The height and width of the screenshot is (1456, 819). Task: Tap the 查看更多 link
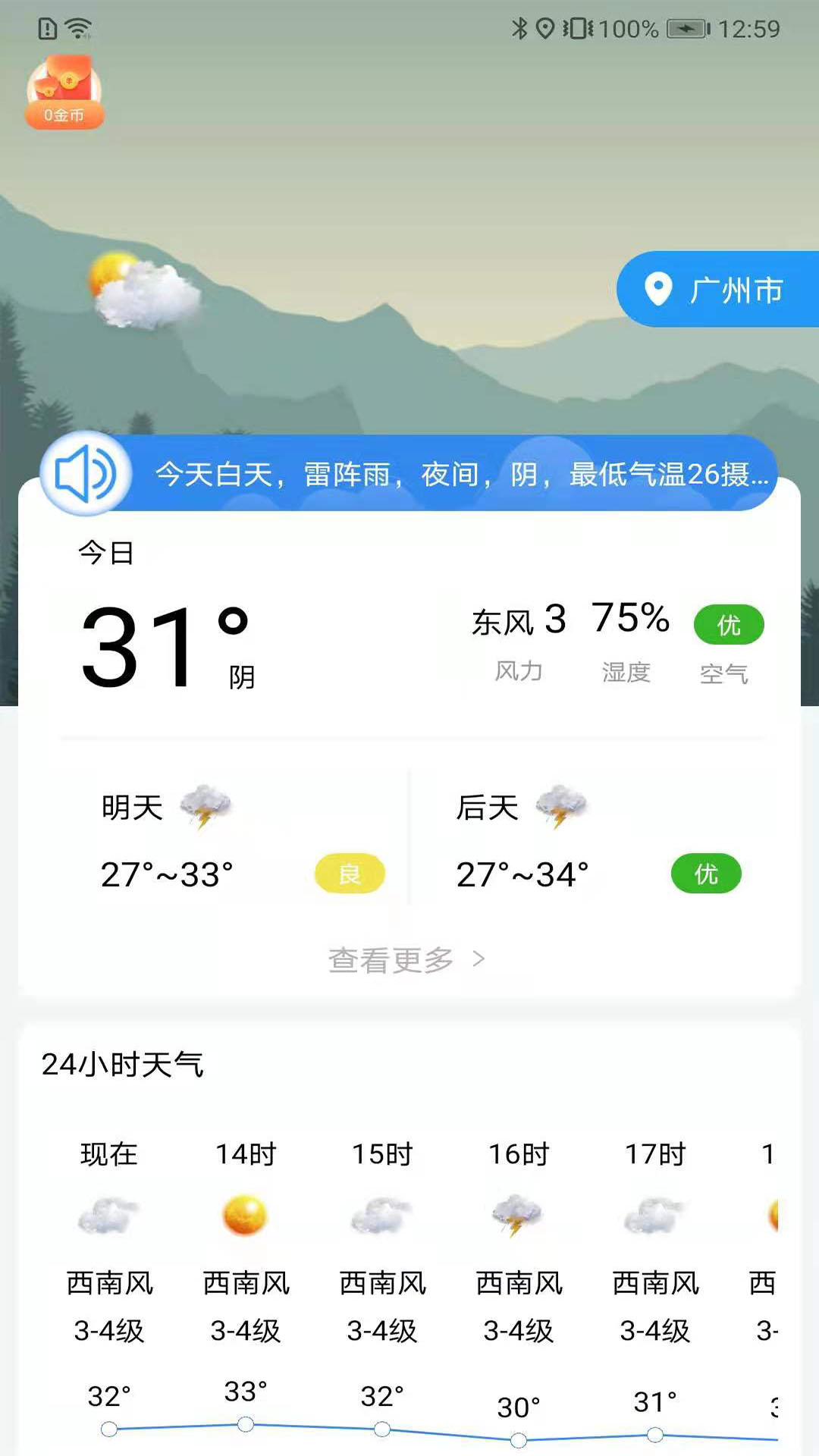391,959
